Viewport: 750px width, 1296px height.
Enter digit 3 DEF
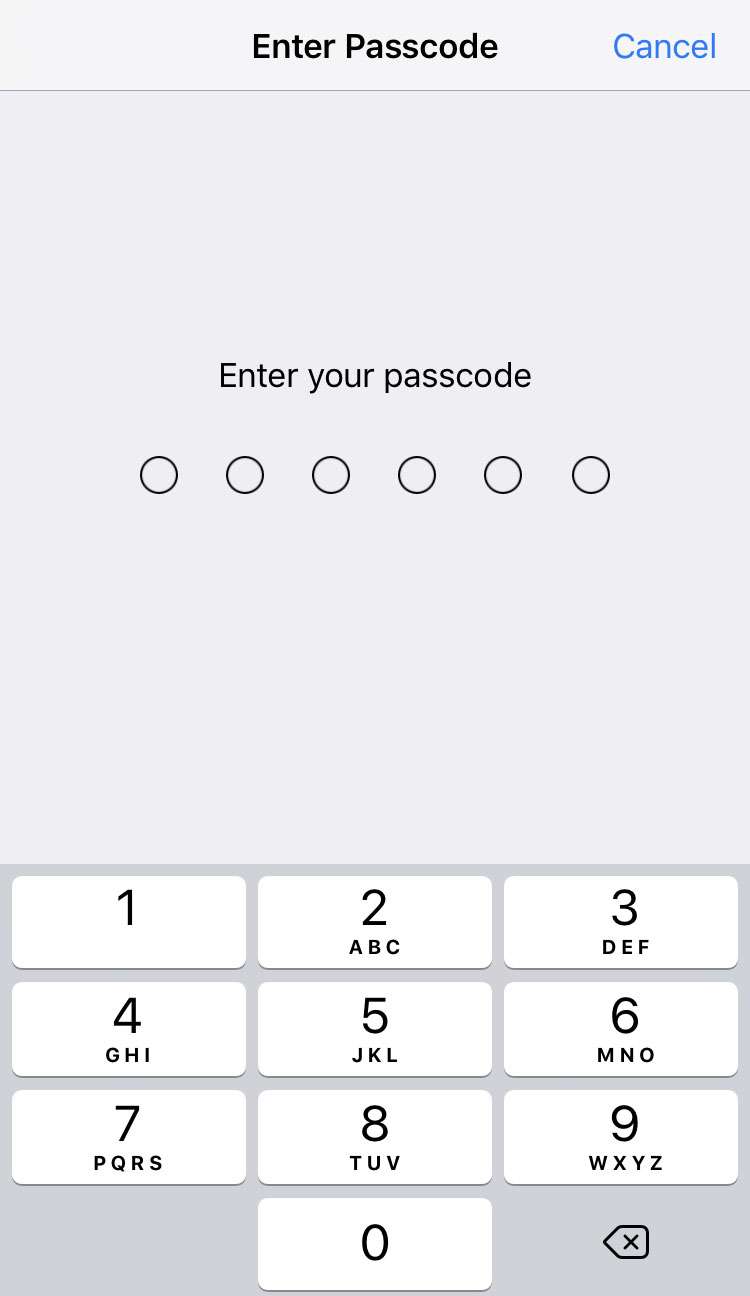pyautogui.click(x=621, y=921)
